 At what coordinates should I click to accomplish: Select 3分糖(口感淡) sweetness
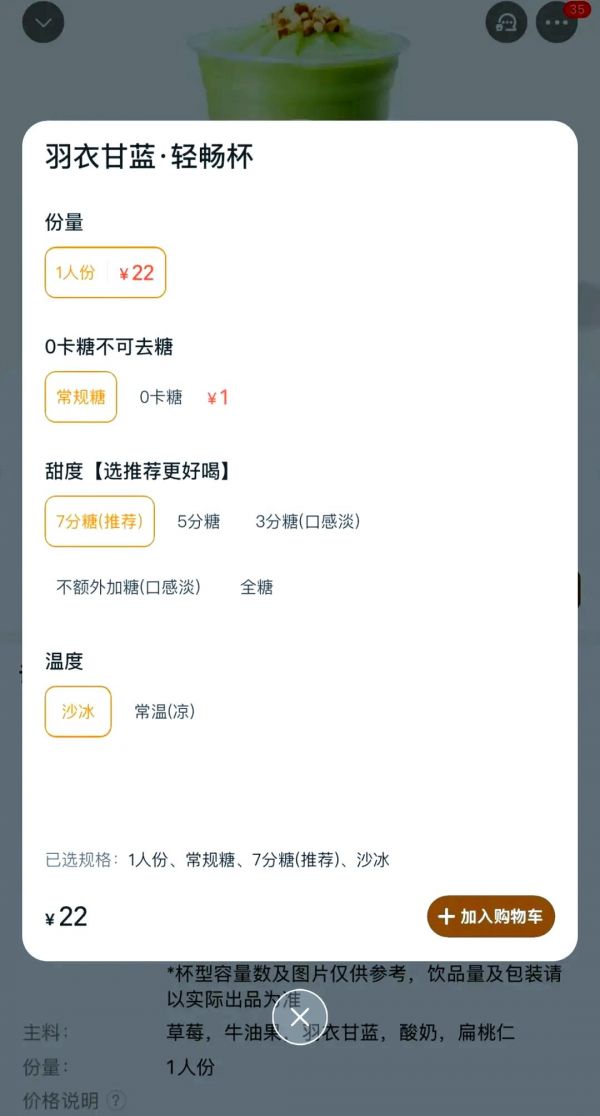[x=307, y=521]
